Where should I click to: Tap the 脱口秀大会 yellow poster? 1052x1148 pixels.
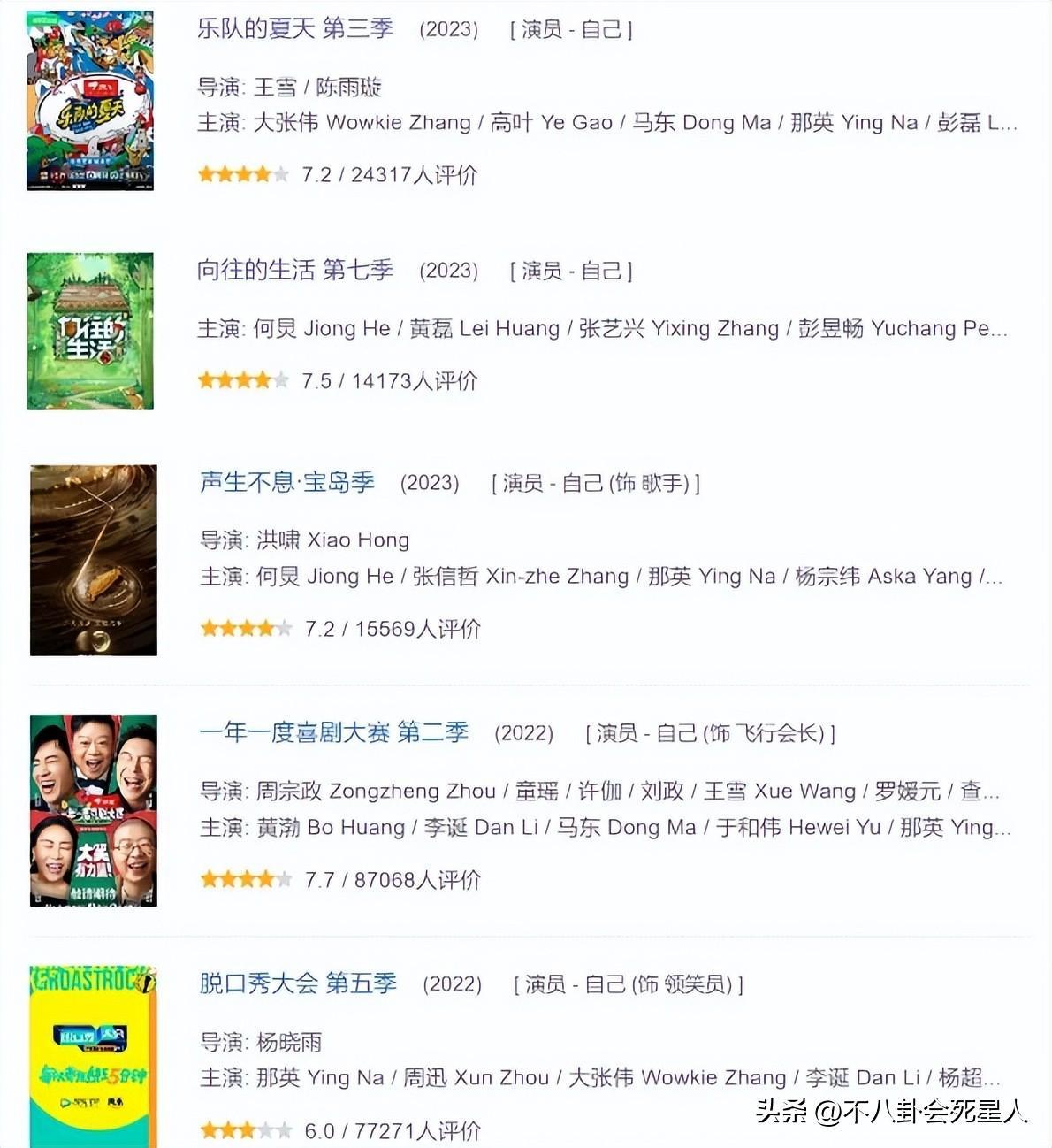[x=94, y=1056]
